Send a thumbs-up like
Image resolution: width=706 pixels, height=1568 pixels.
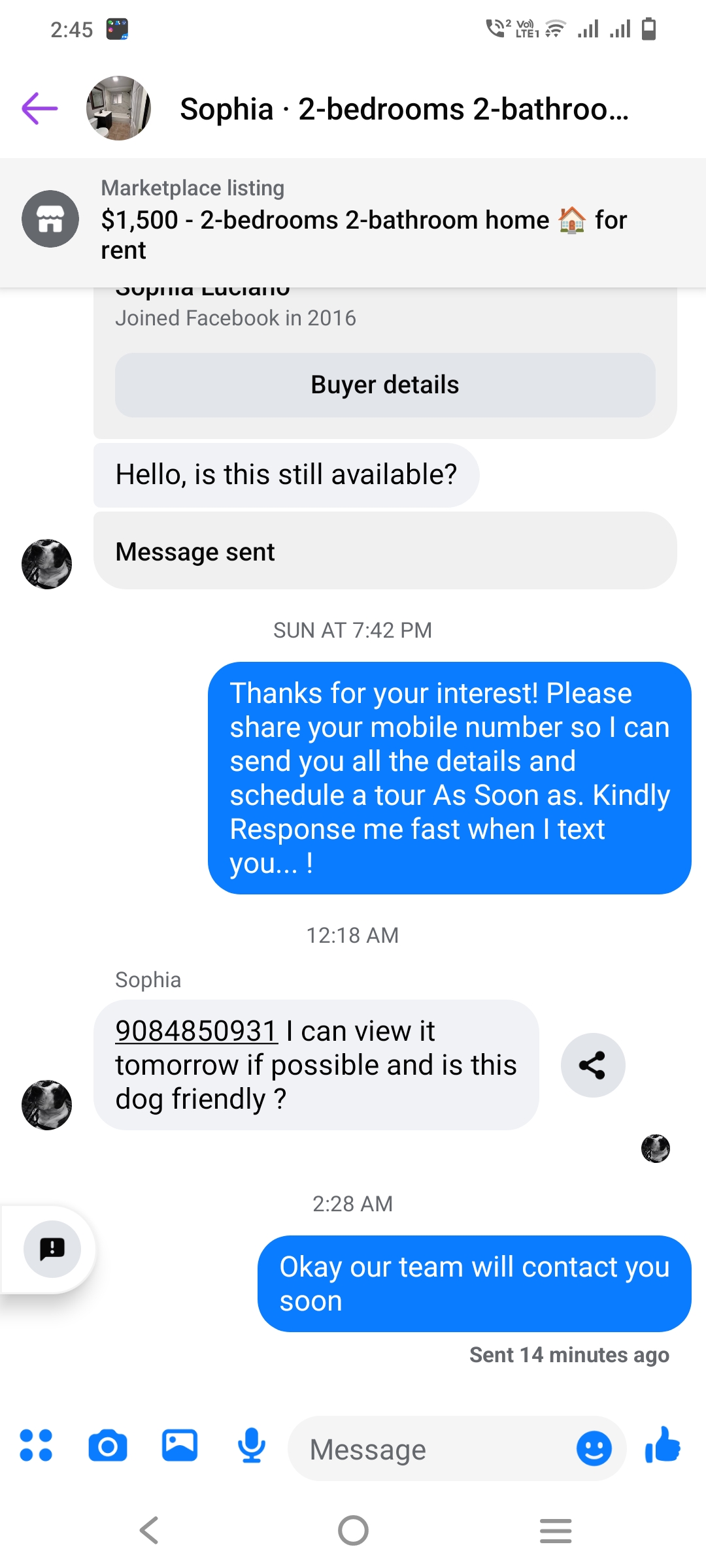coord(663,1445)
